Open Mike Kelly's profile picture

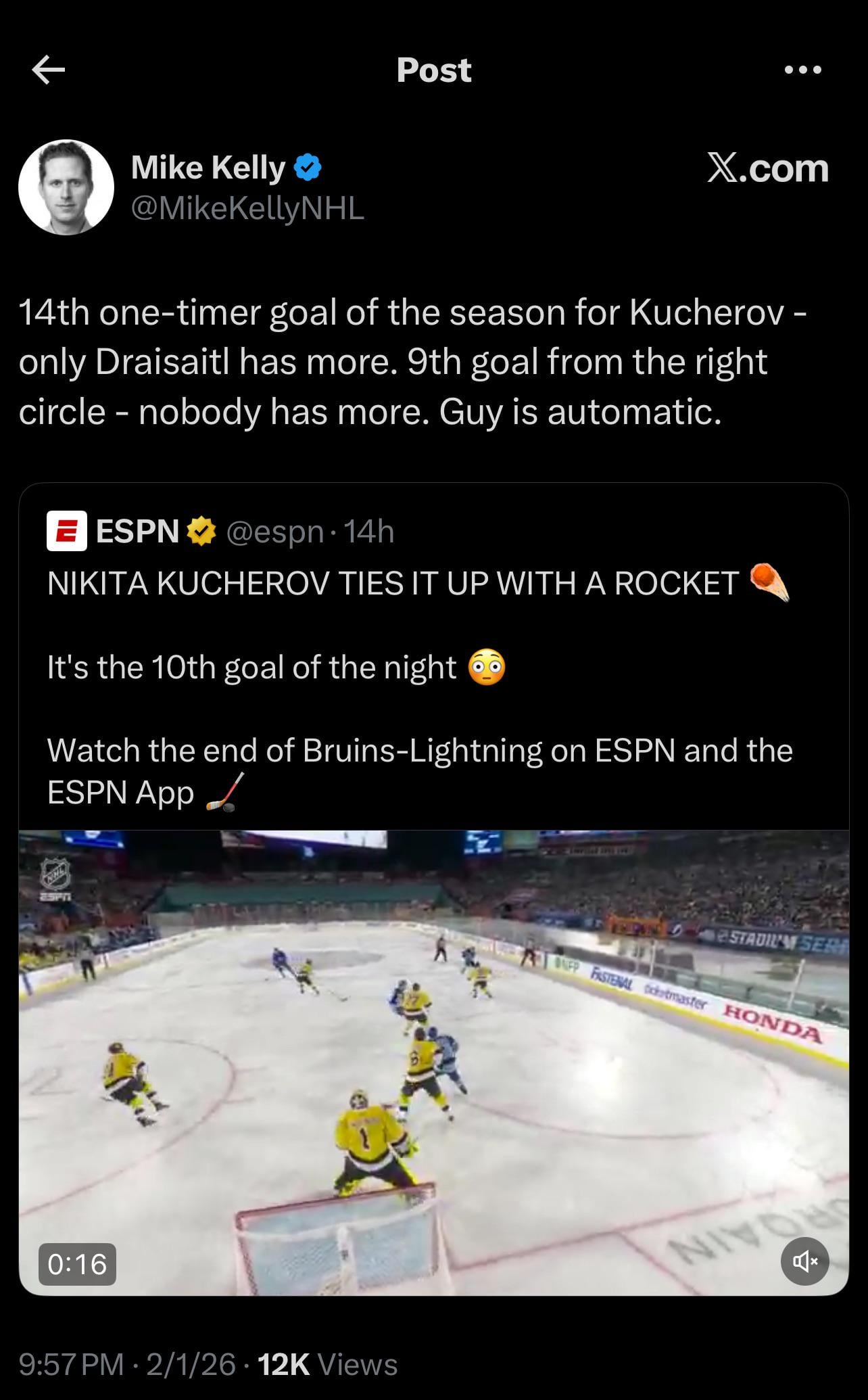[x=66, y=187]
